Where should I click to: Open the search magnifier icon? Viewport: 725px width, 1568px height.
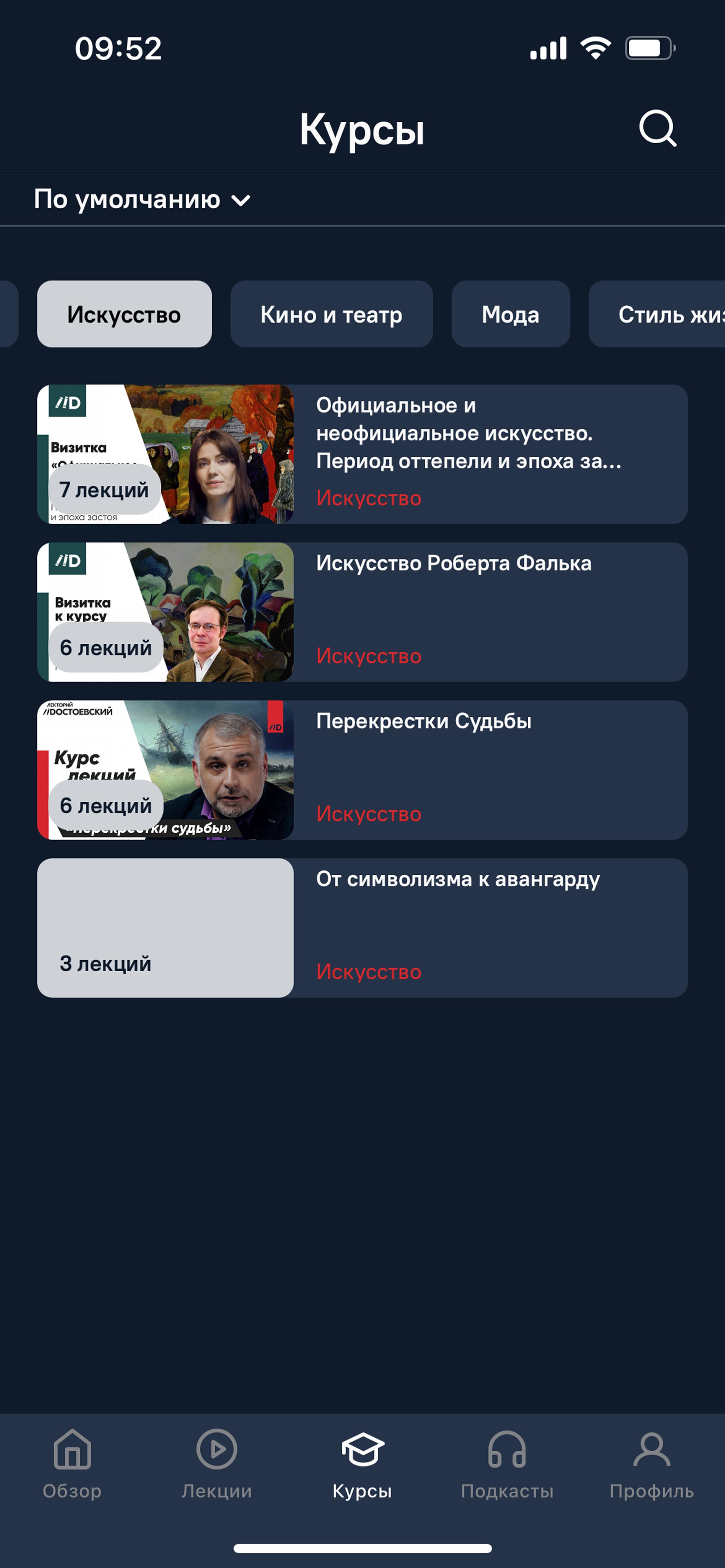[x=657, y=128]
